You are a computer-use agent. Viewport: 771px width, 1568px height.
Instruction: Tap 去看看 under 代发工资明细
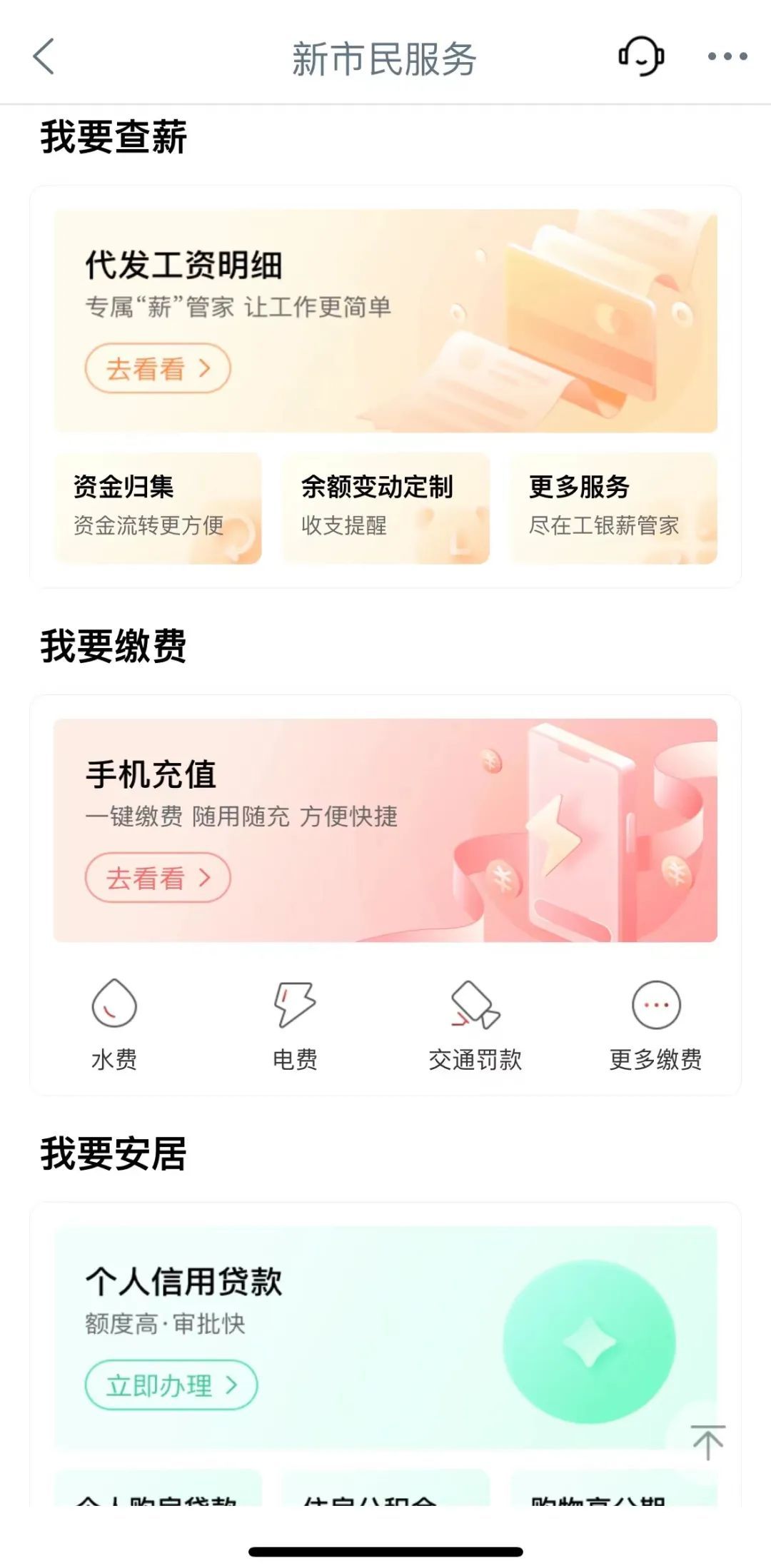tap(158, 369)
